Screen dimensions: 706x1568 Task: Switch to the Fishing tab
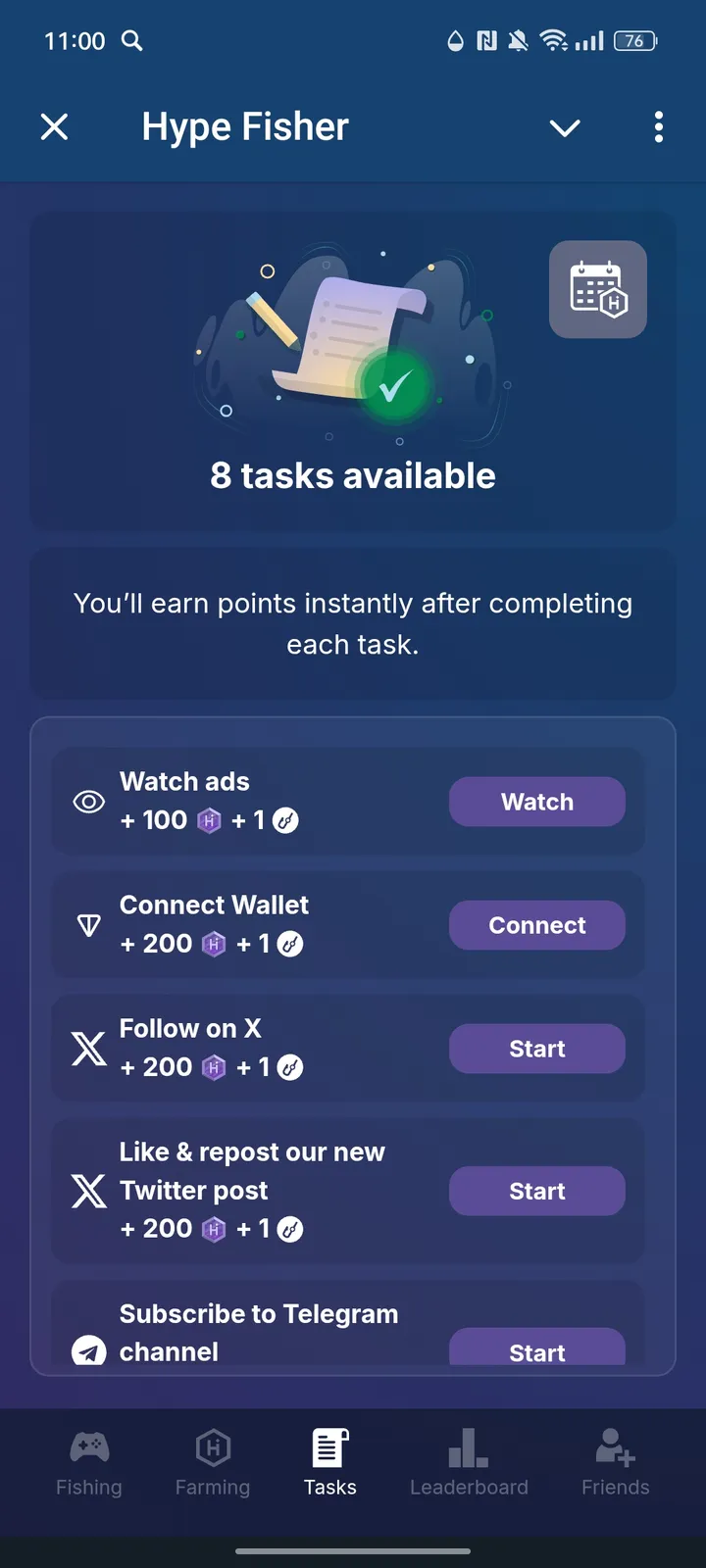click(89, 1463)
